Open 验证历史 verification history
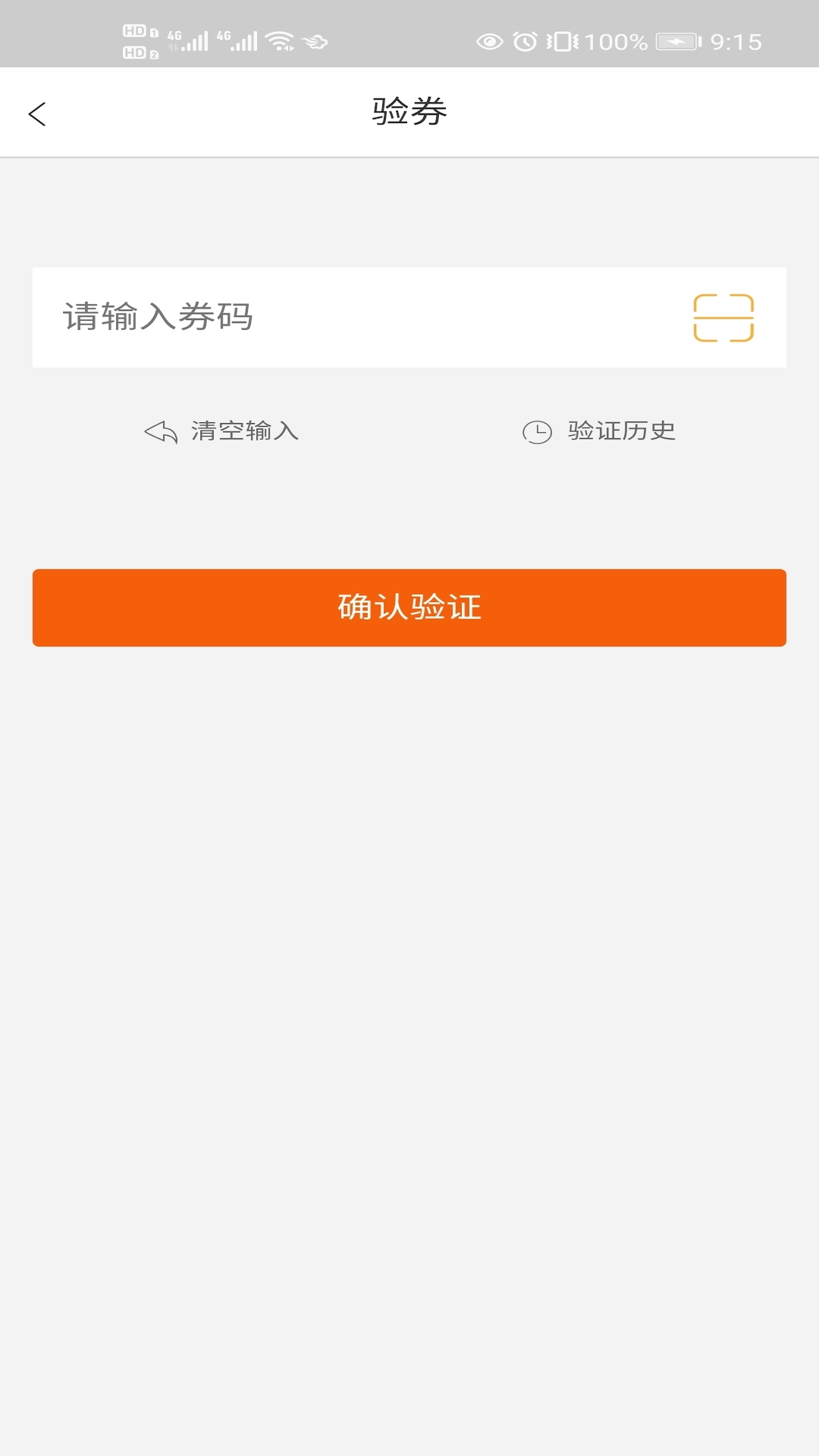819x1456 pixels. 599,431
